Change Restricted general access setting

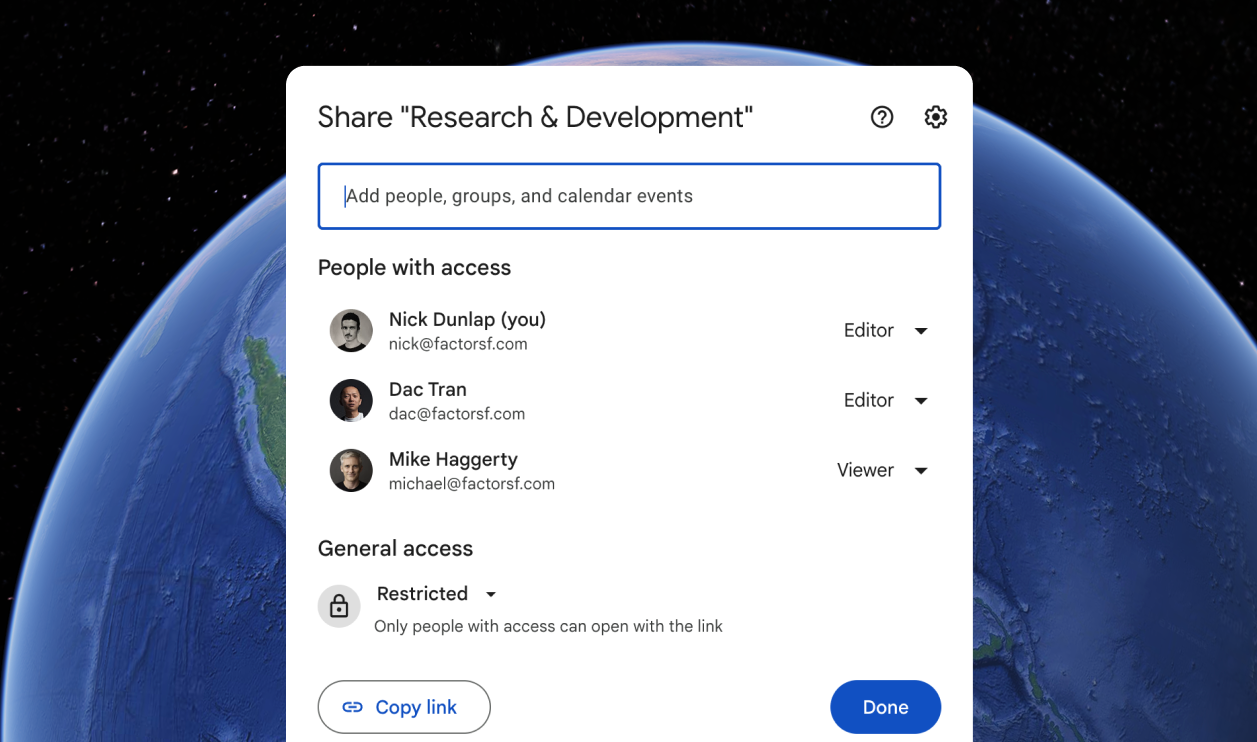(x=437, y=594)
